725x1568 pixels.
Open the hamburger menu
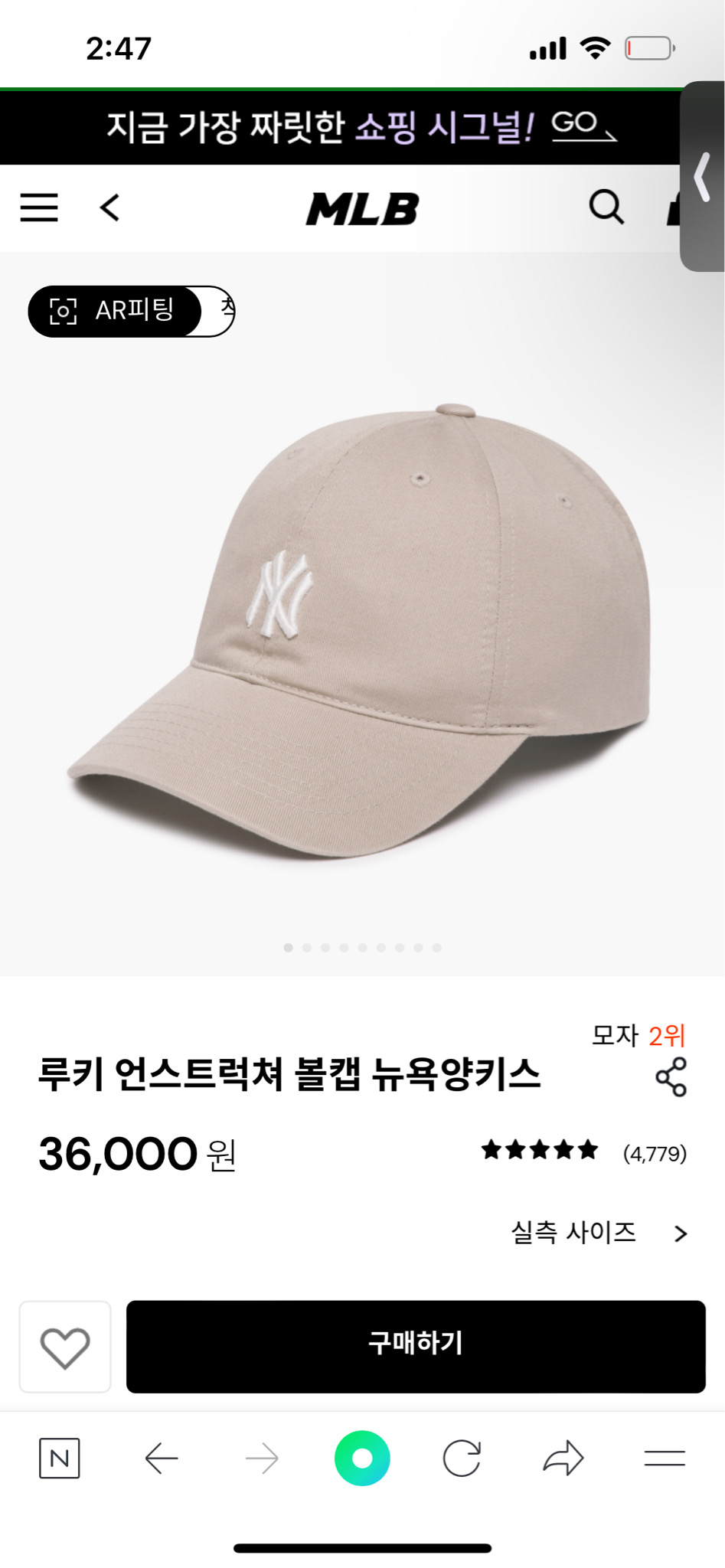coord(39,207)
